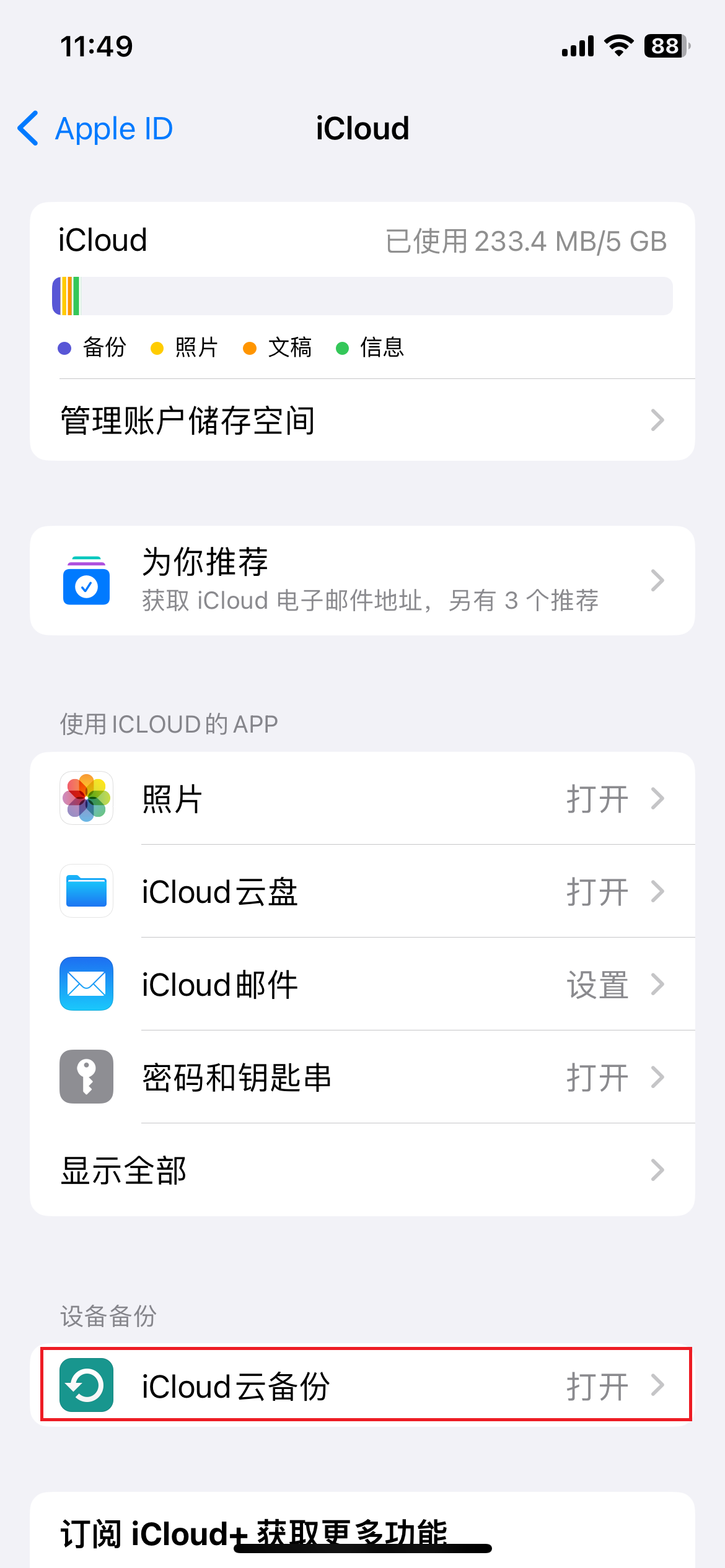Tap the iCloud邮件 envelope icon
Image resolution: width=725 pixels, height=1568 pixels.
tap(86, 985)
